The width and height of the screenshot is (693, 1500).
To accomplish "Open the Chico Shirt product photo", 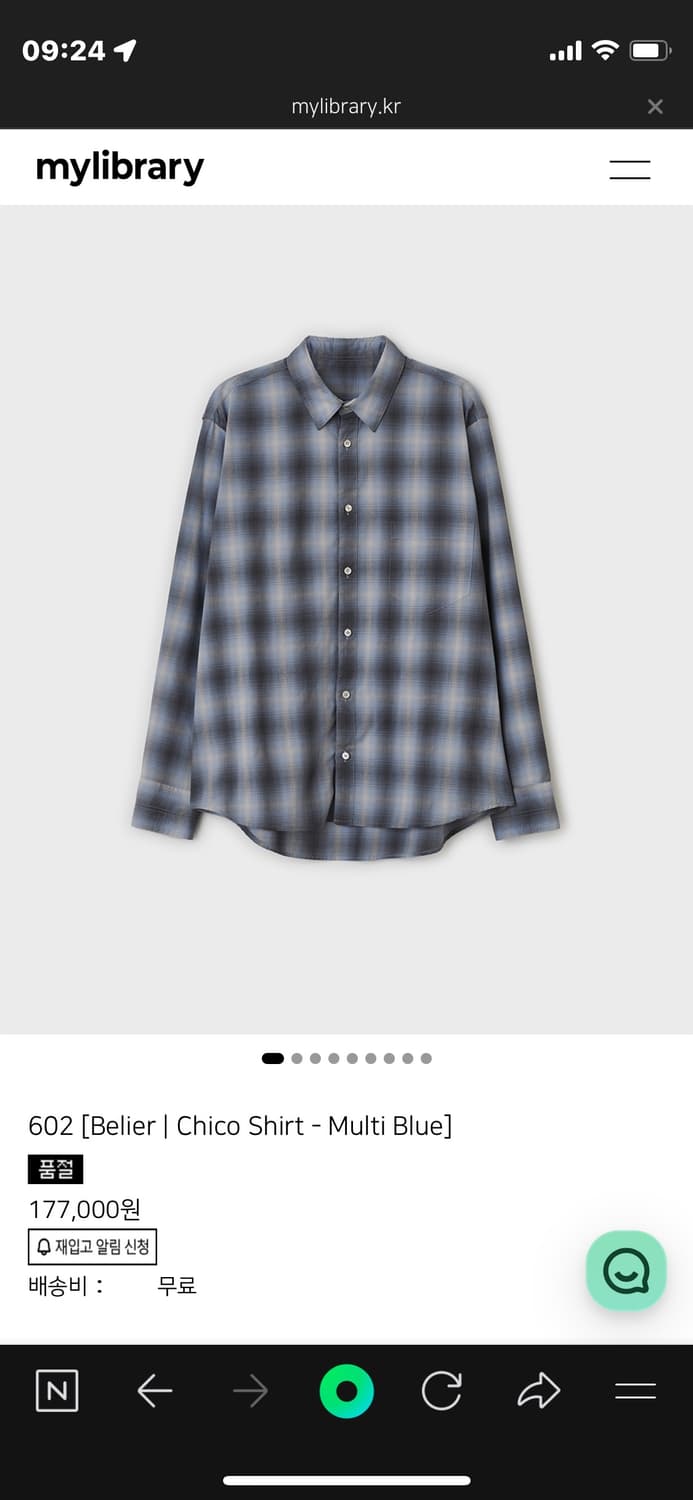I will tap(346, 598).
